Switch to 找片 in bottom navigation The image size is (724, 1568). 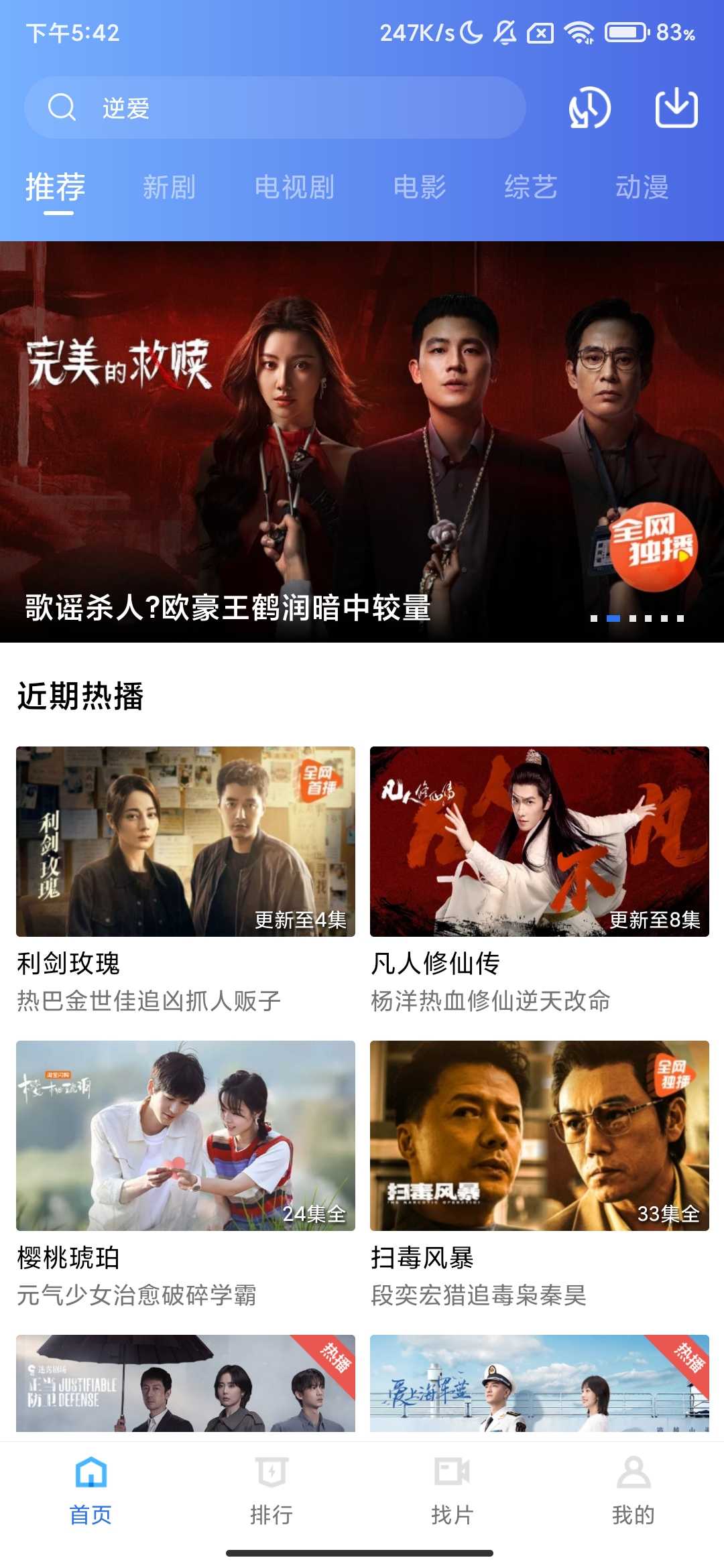[452, 1486]
